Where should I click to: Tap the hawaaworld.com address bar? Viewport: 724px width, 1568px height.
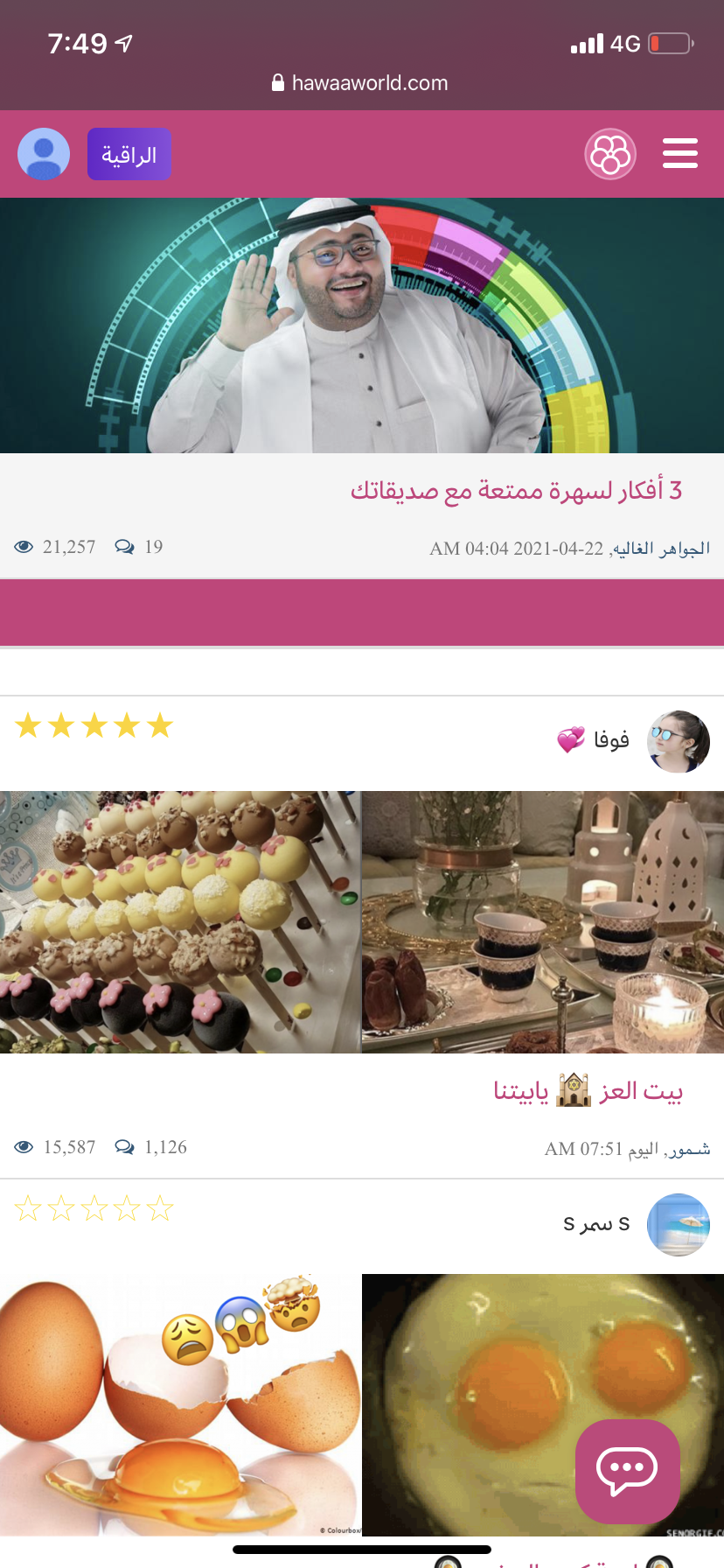click(x=360, y=83)
